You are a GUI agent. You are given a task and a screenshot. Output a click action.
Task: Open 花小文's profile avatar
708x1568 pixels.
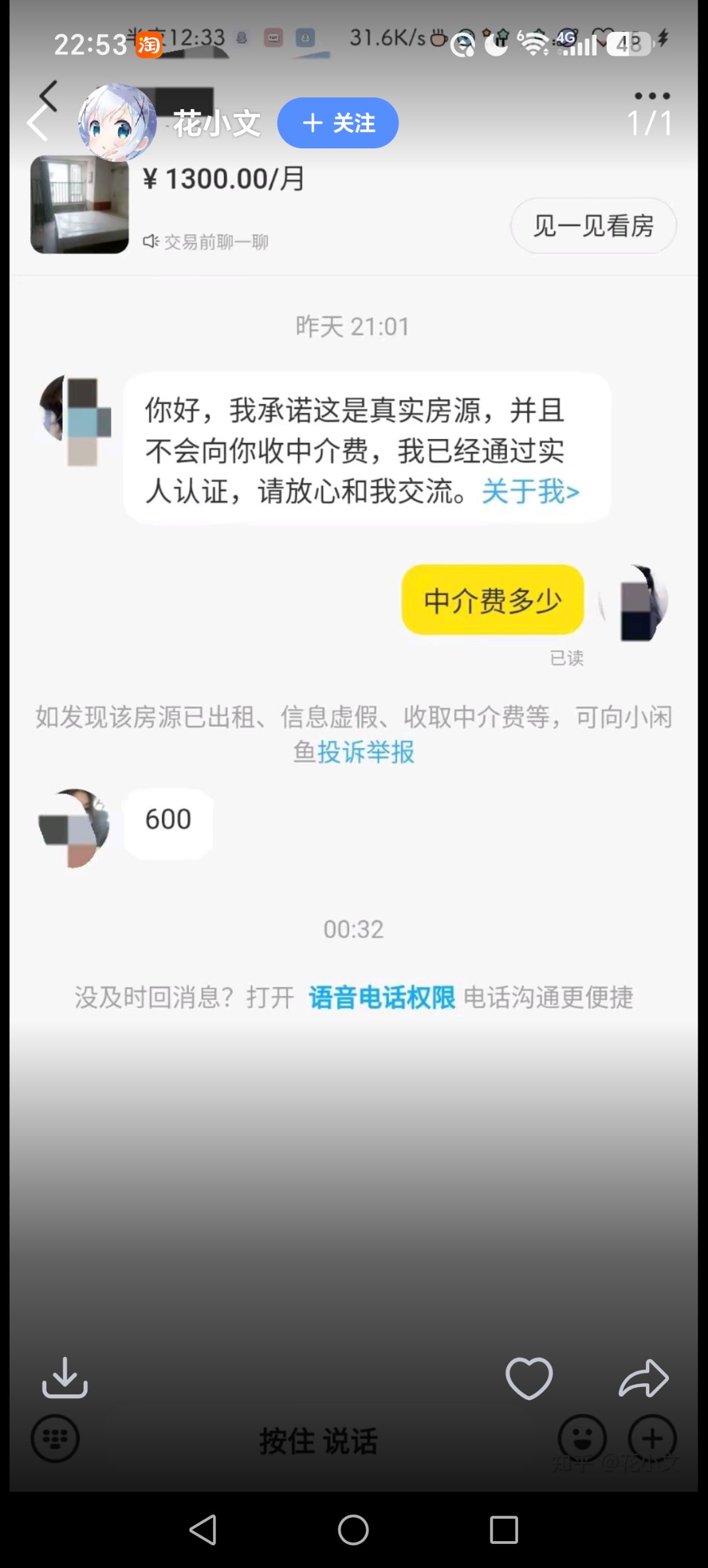(118, 123)
